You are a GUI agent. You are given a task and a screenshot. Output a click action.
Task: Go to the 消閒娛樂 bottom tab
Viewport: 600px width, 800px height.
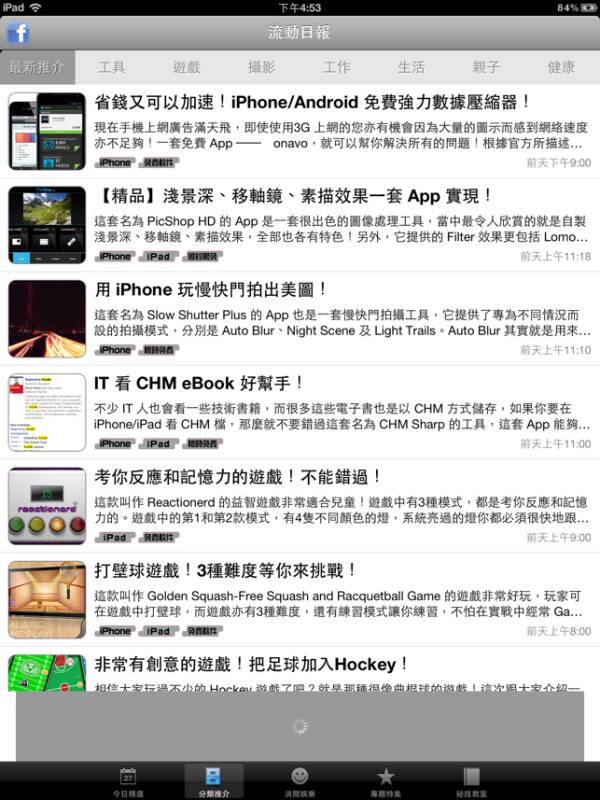pos(299,781)
